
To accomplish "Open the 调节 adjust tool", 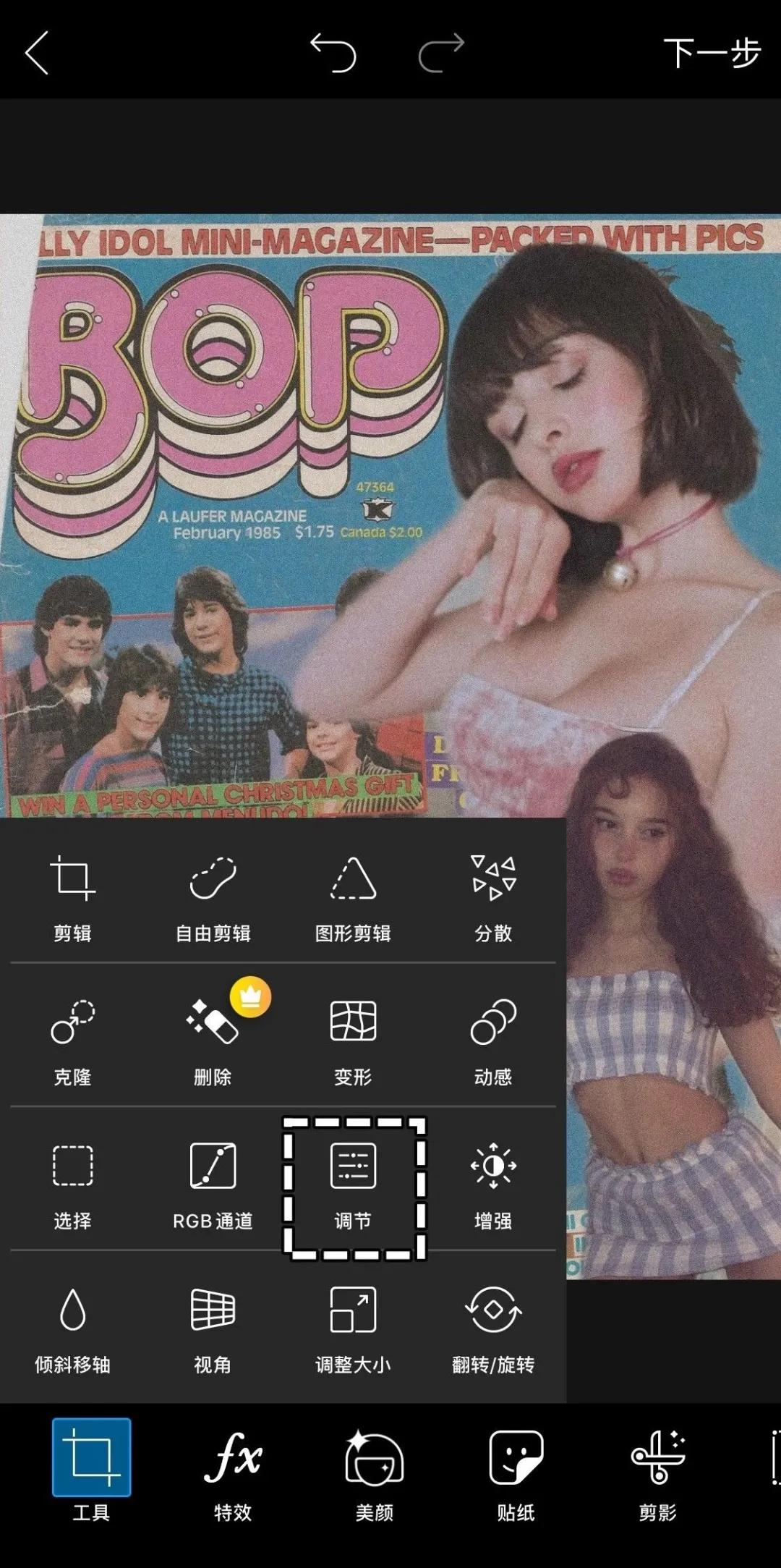I will pos(353,1185).
